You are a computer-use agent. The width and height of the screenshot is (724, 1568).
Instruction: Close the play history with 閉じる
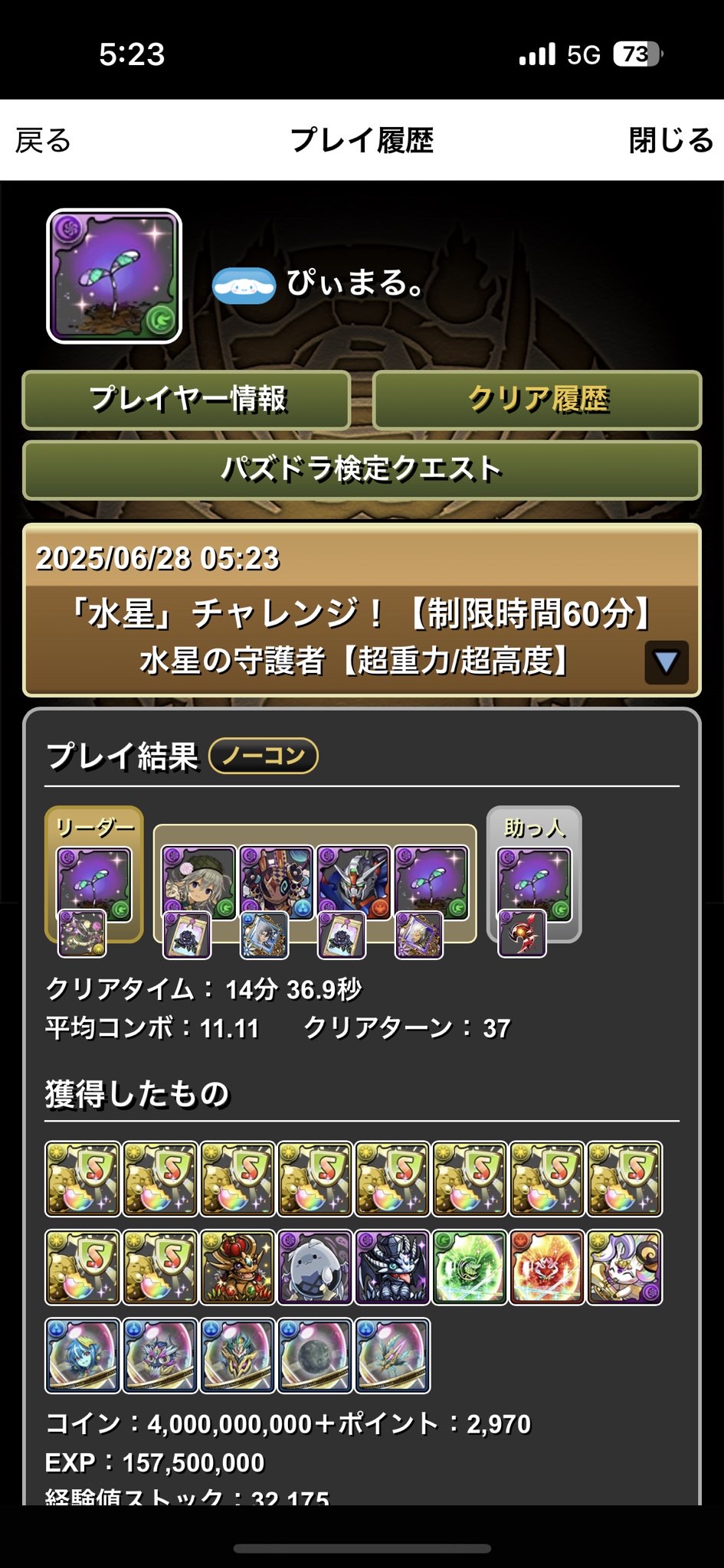(x=671, y=140)
